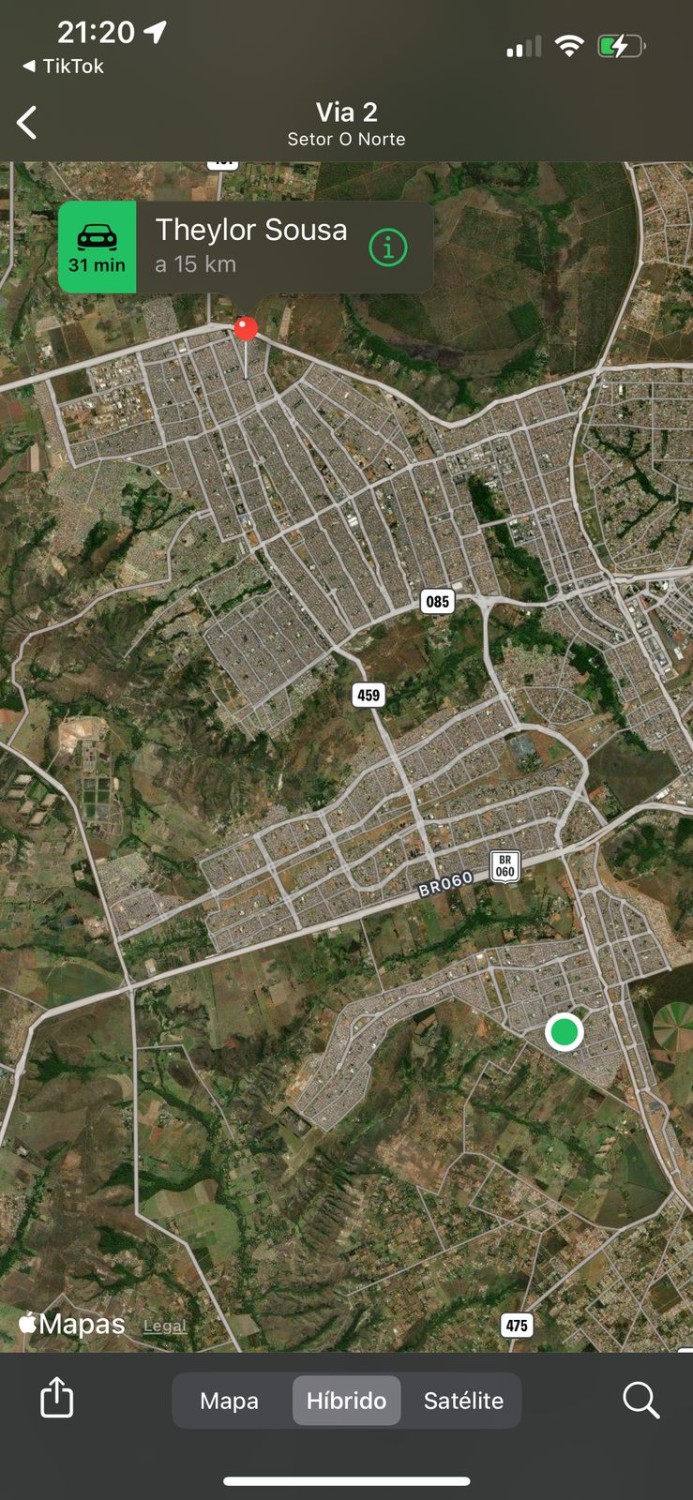Return to TikTok via the status bar breadcrumb
Viewport: 693px width, 1500px height.
pyautogui.click(x=63, y=66)
